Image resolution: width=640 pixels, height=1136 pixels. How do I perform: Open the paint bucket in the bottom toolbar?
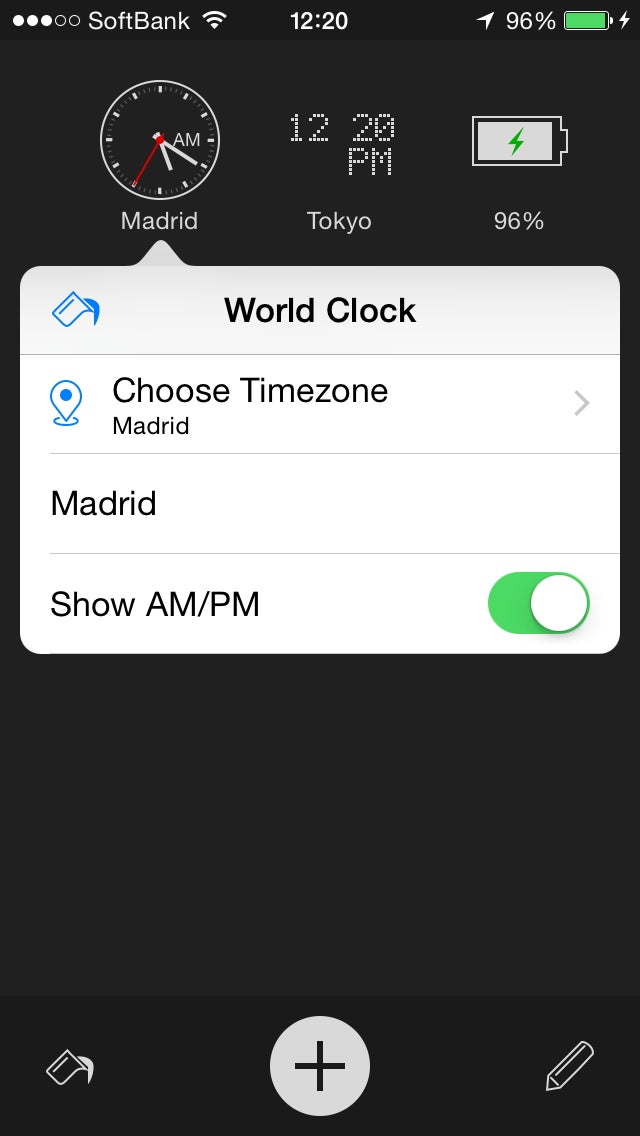71,1068
